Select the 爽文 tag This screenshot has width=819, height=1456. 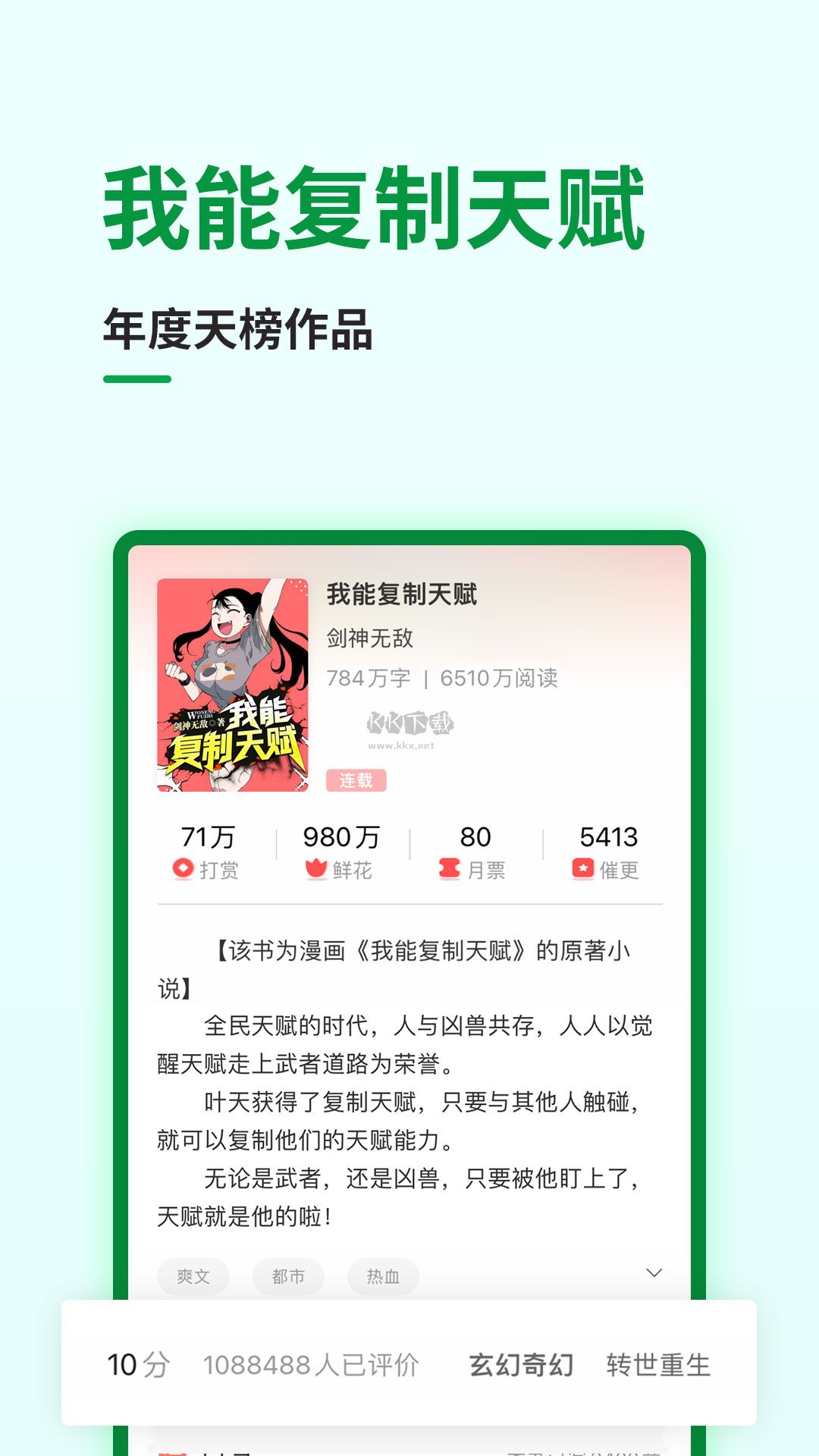coord(193,1276)
